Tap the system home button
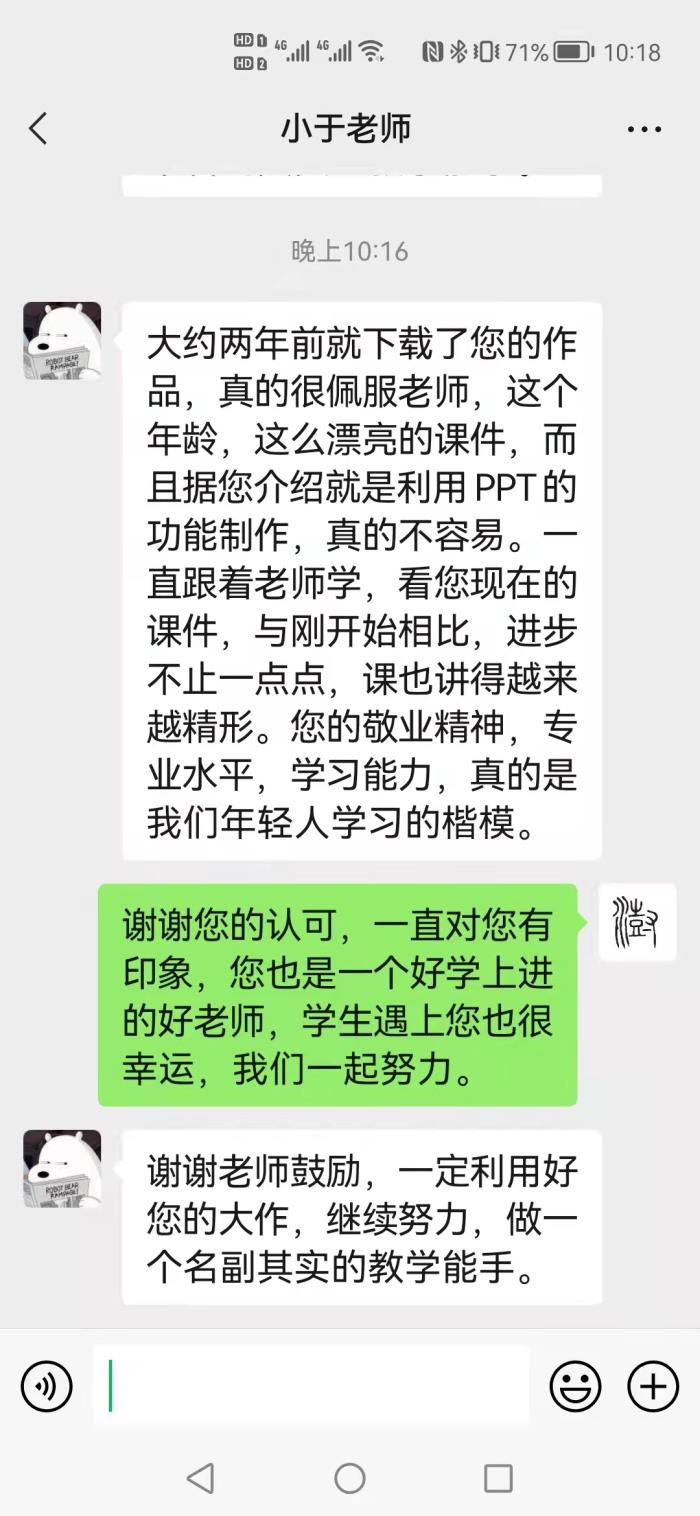 point(350,1478)
